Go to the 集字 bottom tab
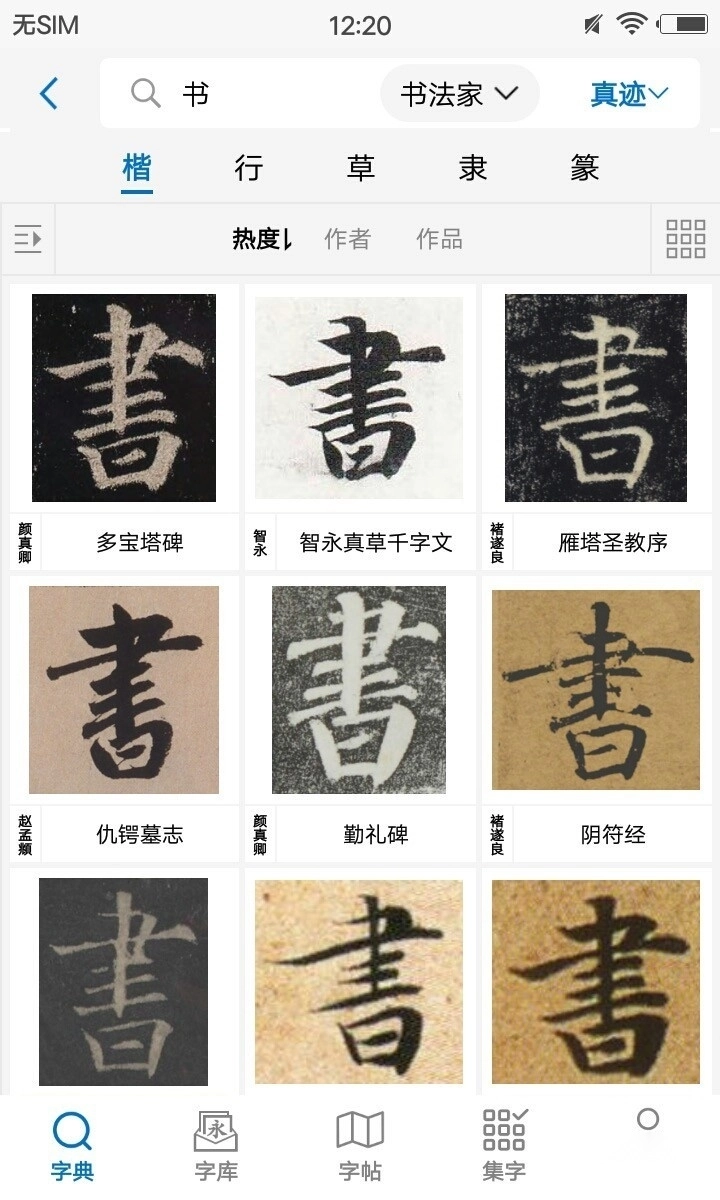Viewport: 720px width, 1200px height. point(504,1146)
